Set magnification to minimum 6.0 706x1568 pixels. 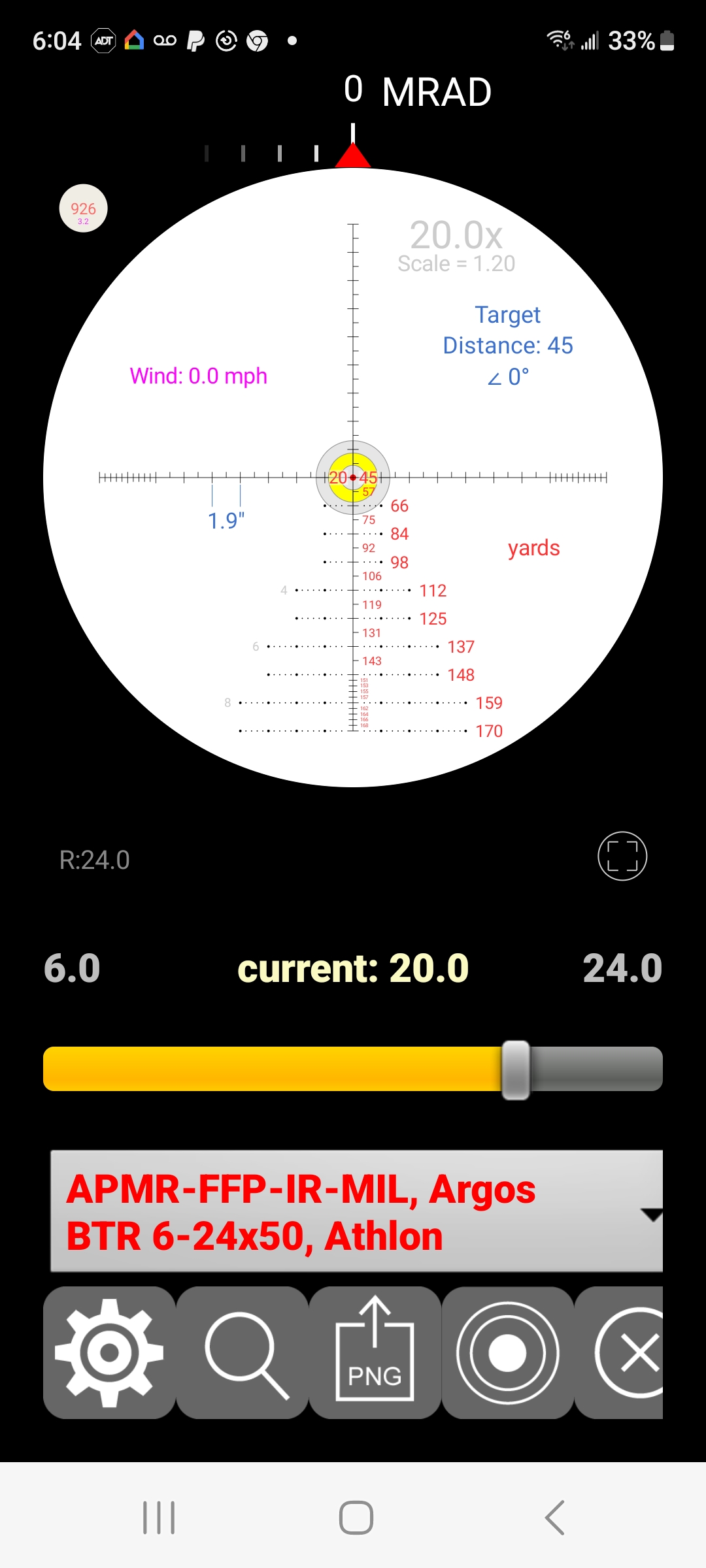point(72,968)
